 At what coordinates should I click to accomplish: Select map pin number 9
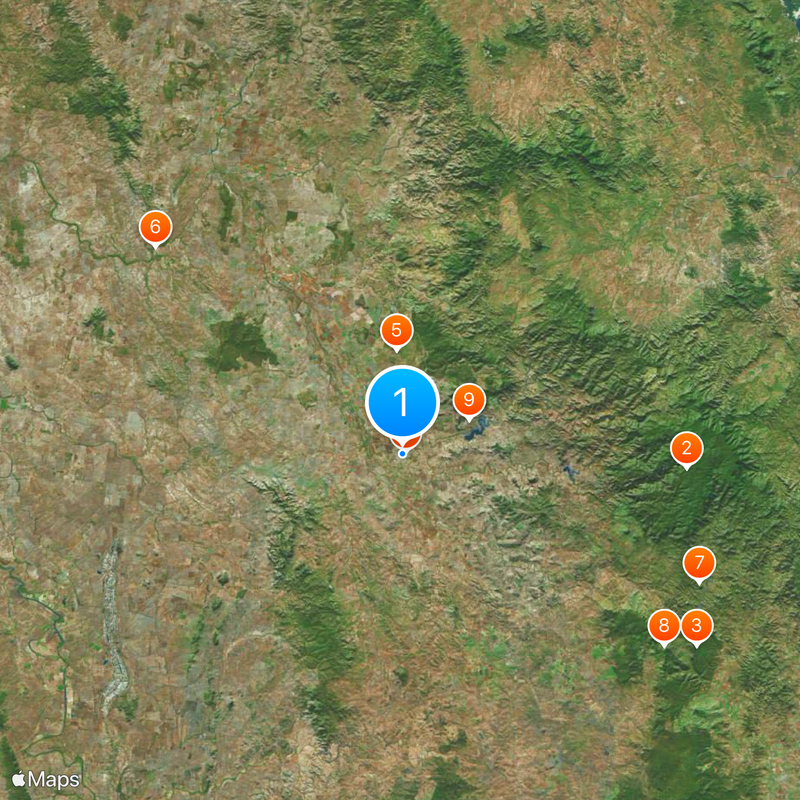(x=468, y=400)
